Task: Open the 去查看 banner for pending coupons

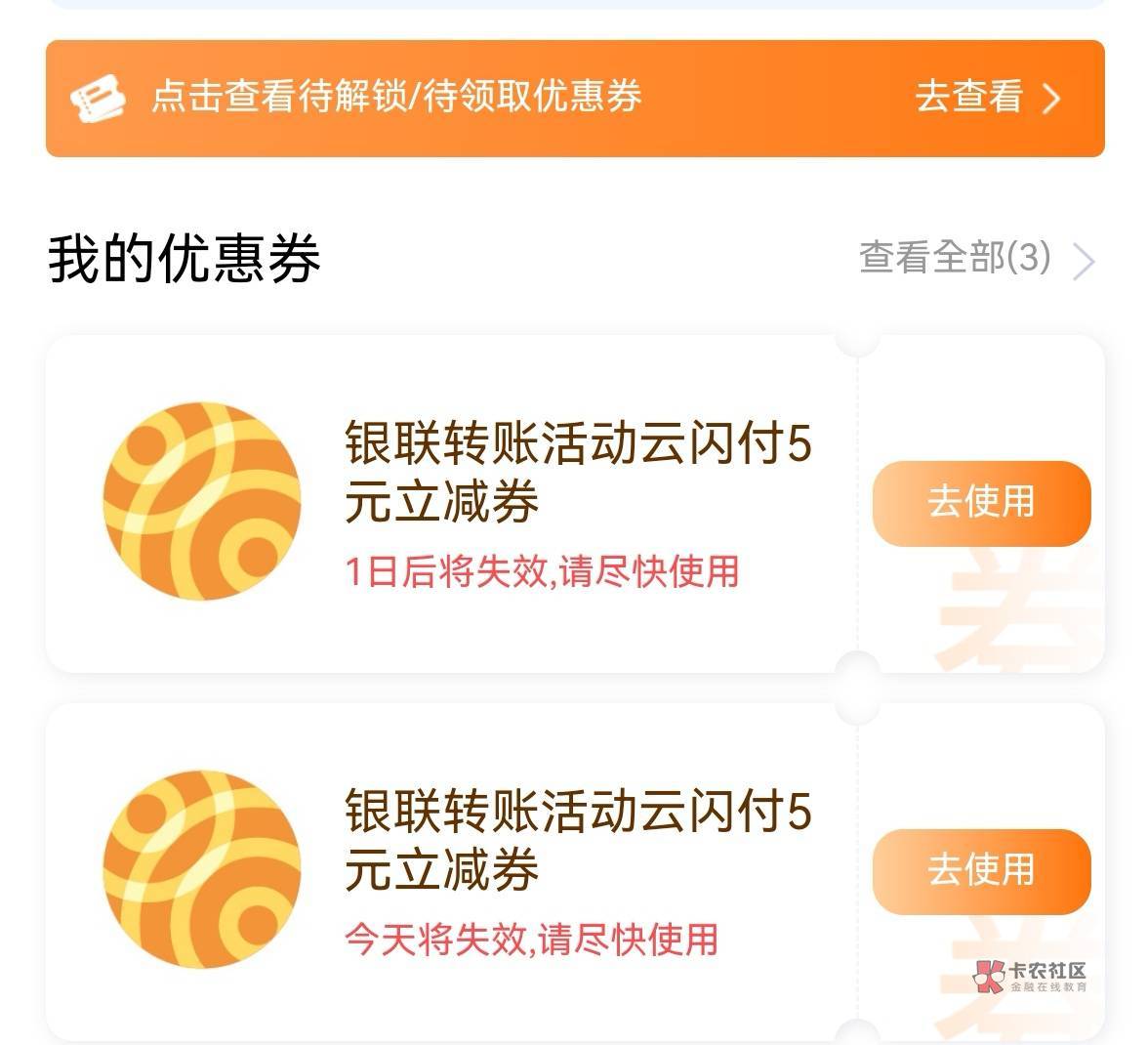Action: pyautogui.click(x=575, y=98)
